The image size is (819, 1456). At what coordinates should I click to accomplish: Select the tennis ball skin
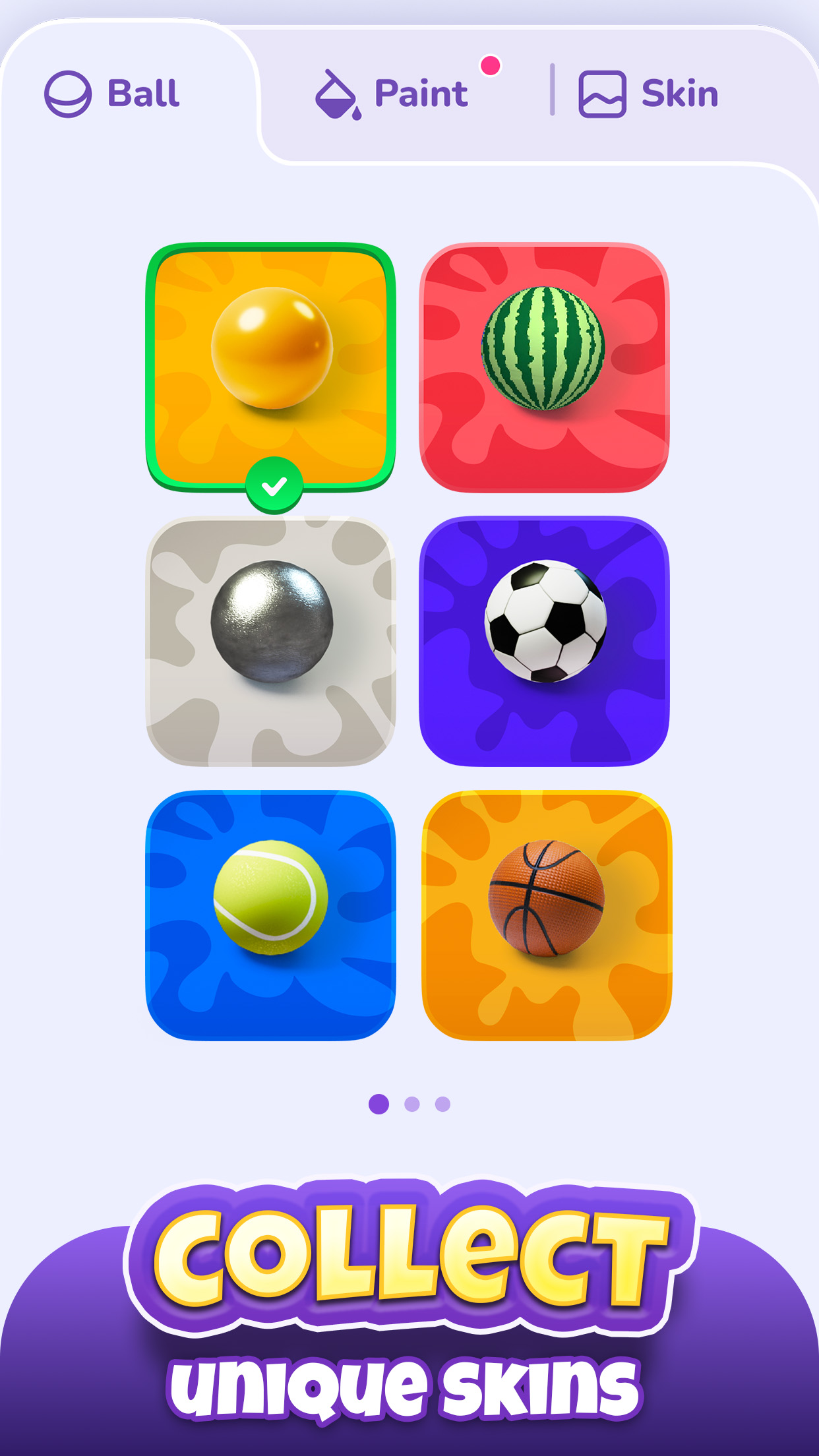click(x=271, y=915)
